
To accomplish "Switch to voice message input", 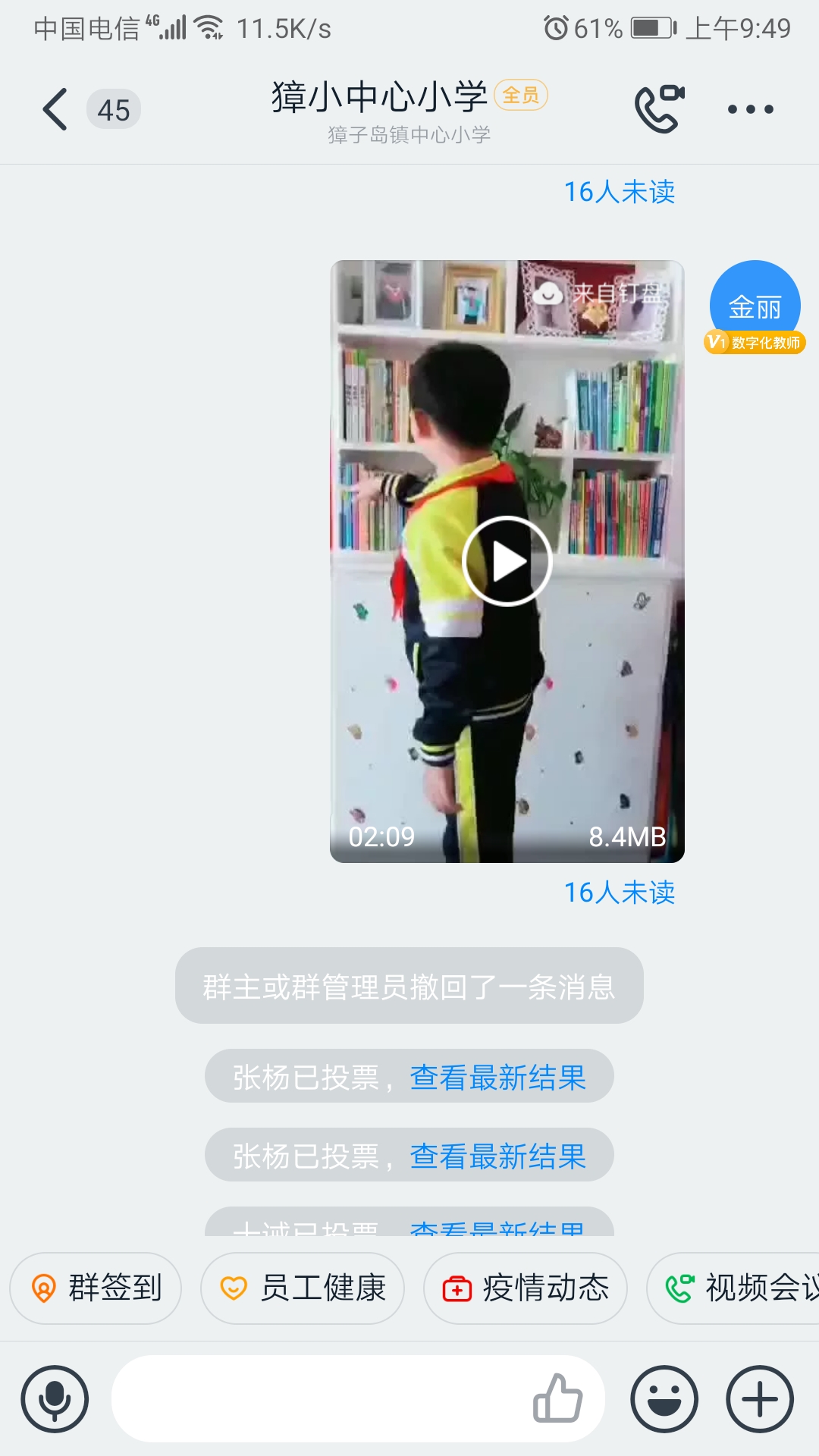I will (x=55, y=1398).
